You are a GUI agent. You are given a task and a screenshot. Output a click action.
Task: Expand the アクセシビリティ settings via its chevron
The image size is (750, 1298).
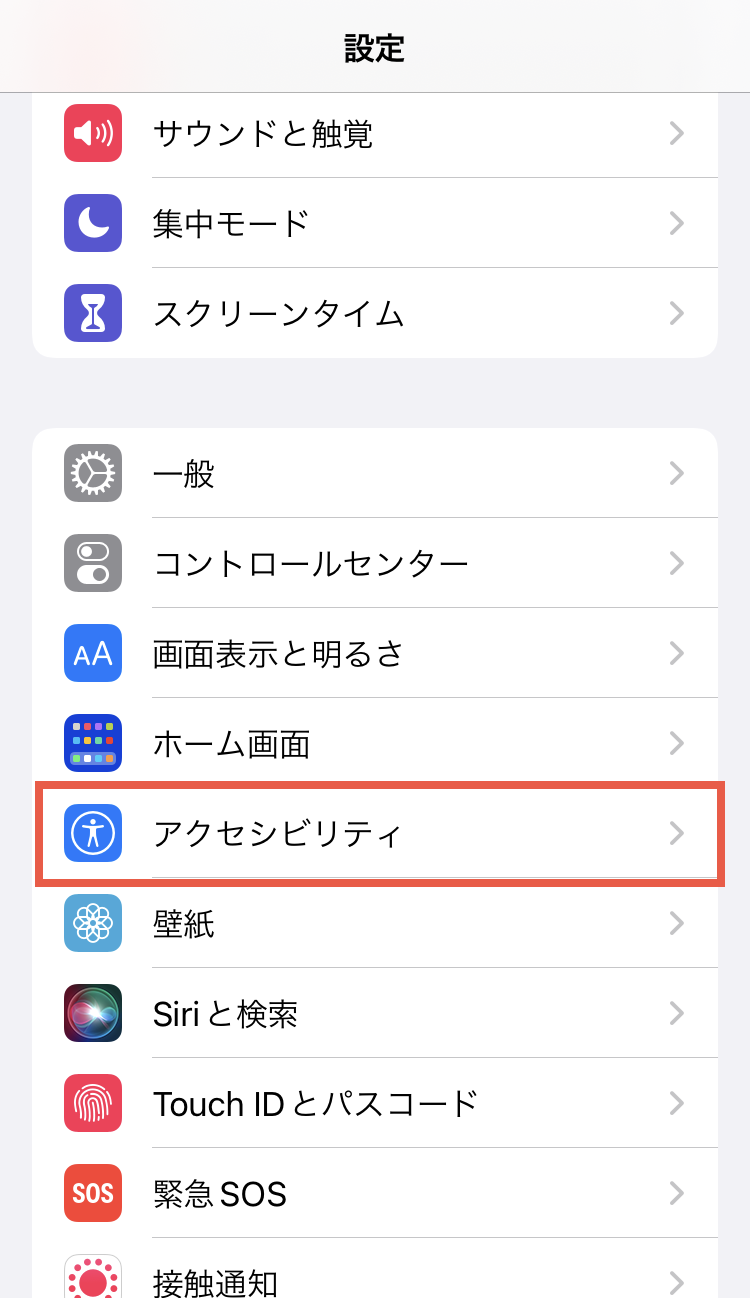pyautogui.click(x=678, y=833)
